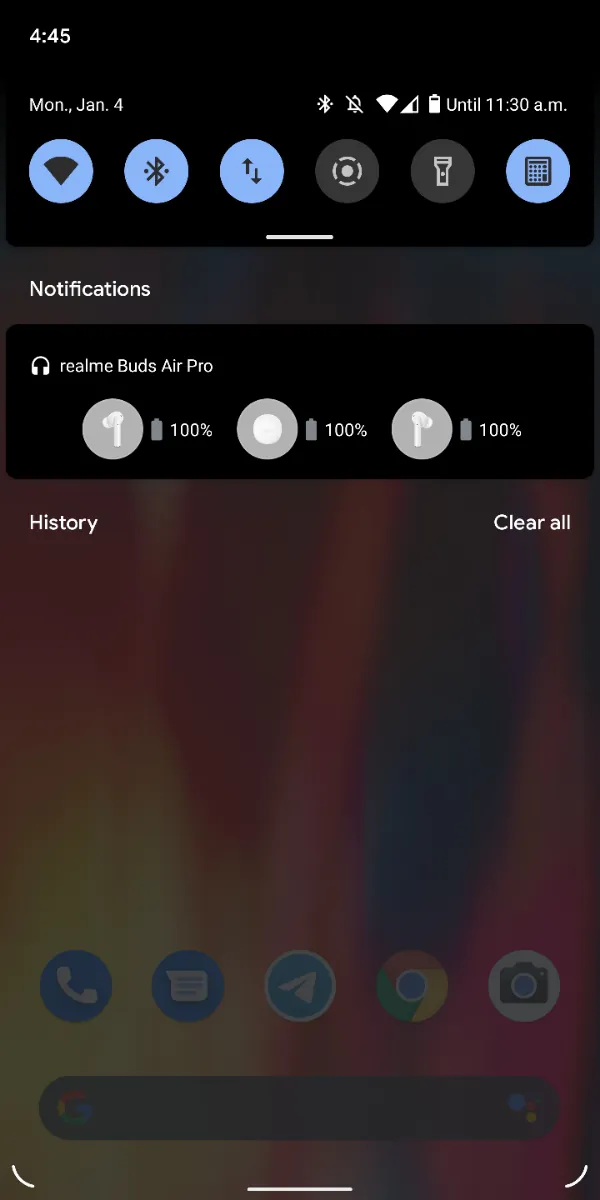Turn off the Wi-Fi quick tile
The height and width of the screenshot is (1200, 600).
[61, 172]
